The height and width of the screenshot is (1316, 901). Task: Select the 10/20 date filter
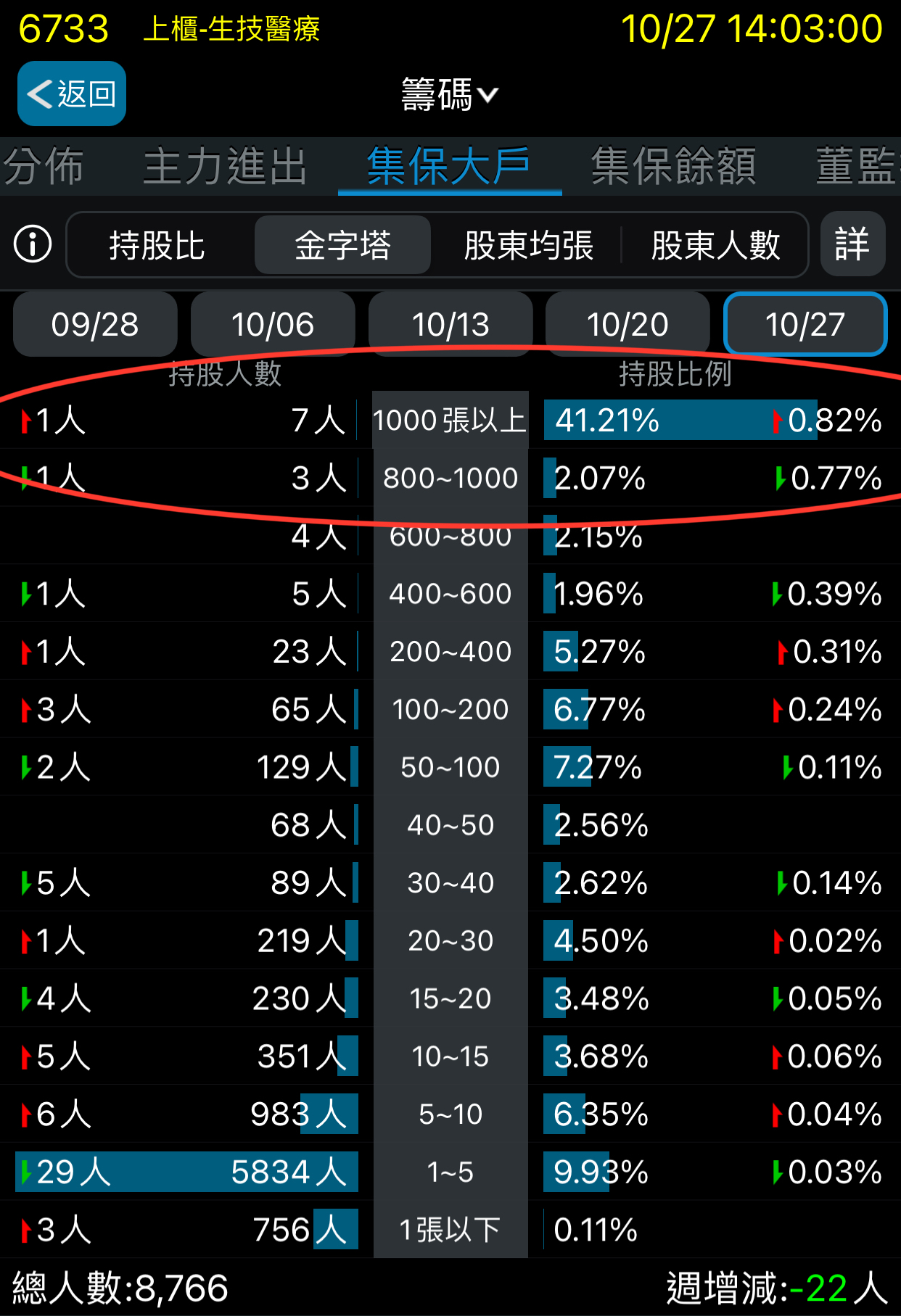[628, 325]
